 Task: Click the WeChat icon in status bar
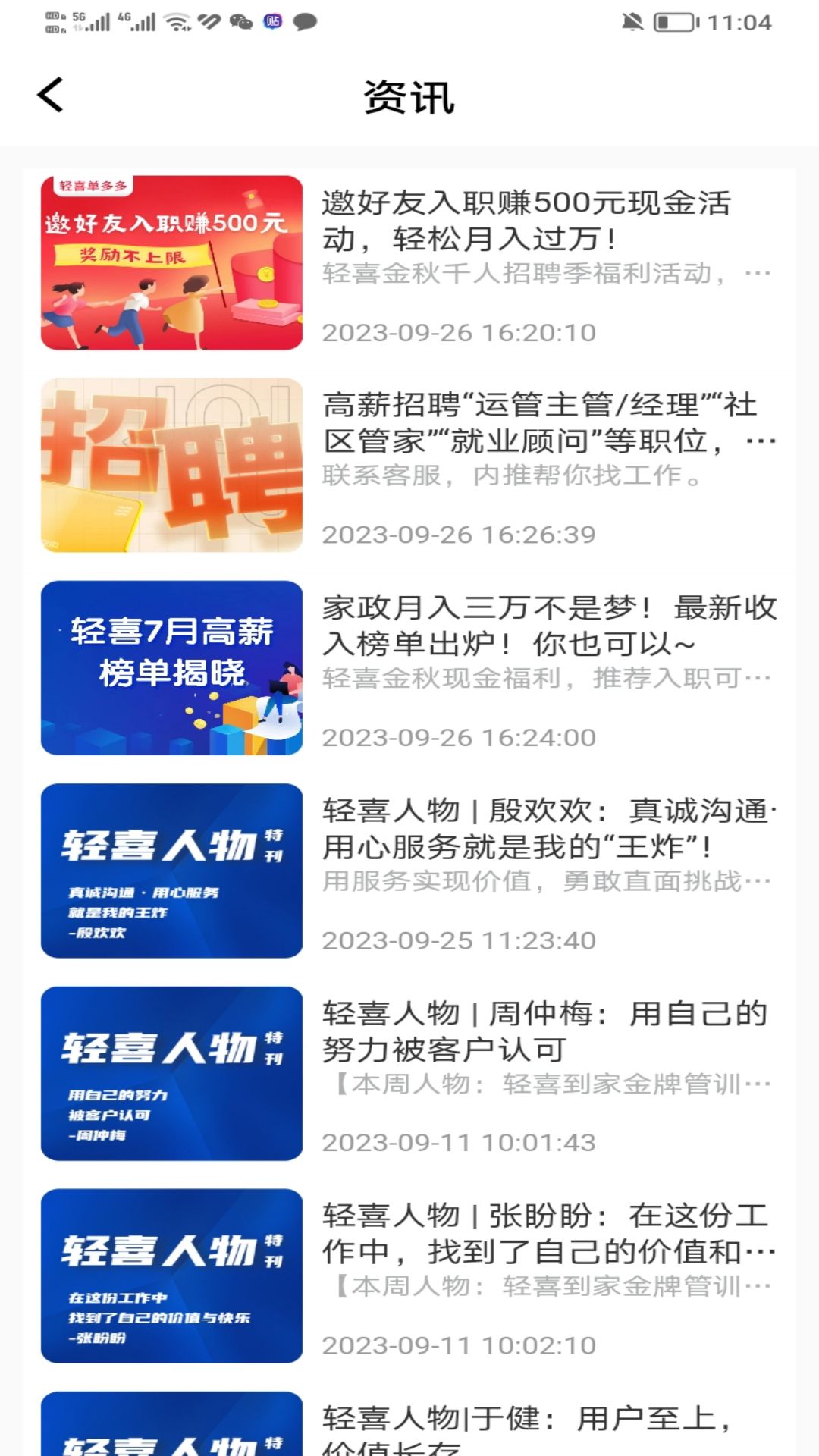[241, 21]
